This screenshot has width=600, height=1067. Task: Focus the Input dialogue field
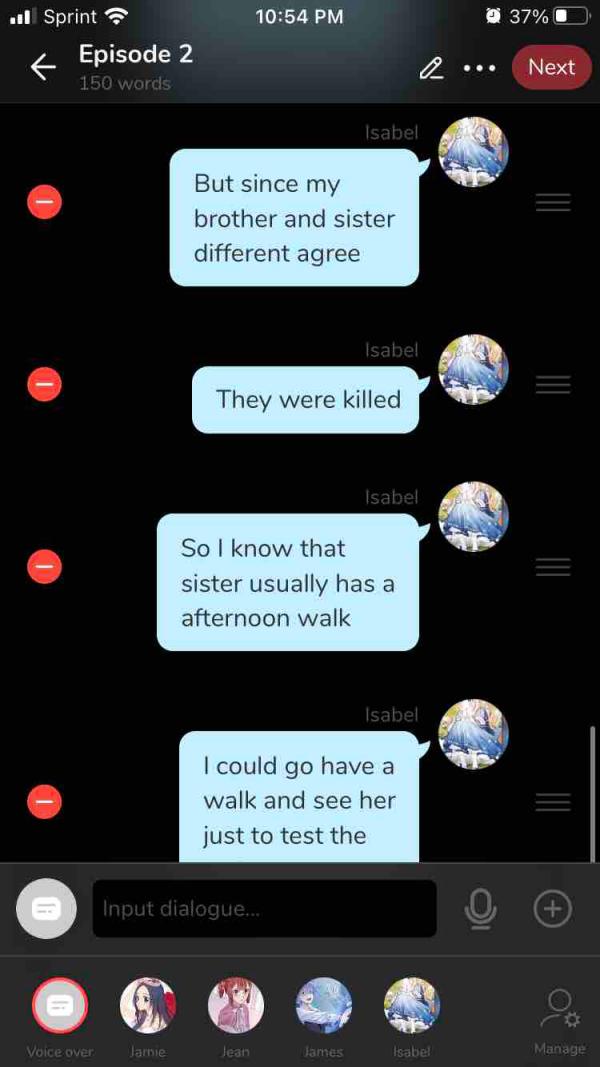tap(264, 909)
